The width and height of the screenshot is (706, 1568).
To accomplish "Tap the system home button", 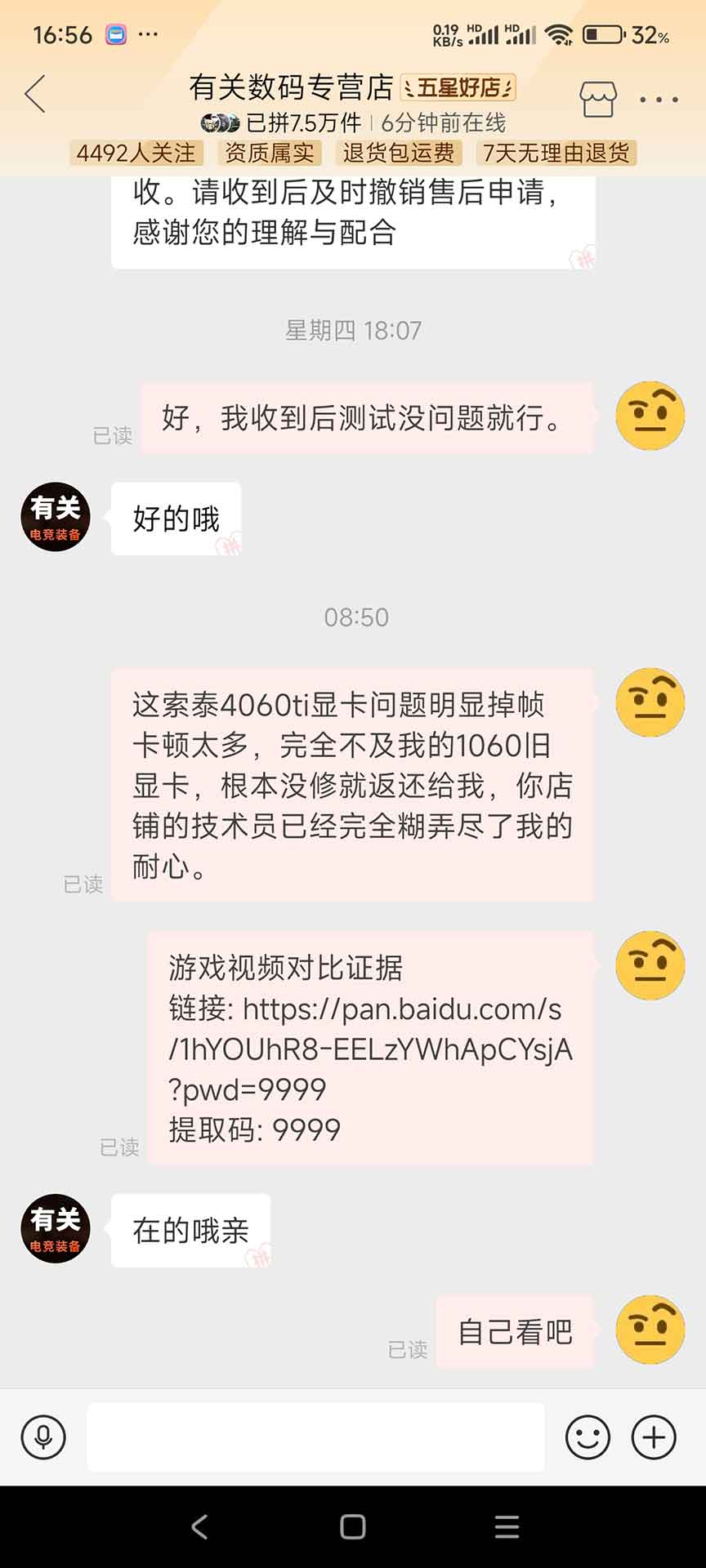I will coord(353,1526).
